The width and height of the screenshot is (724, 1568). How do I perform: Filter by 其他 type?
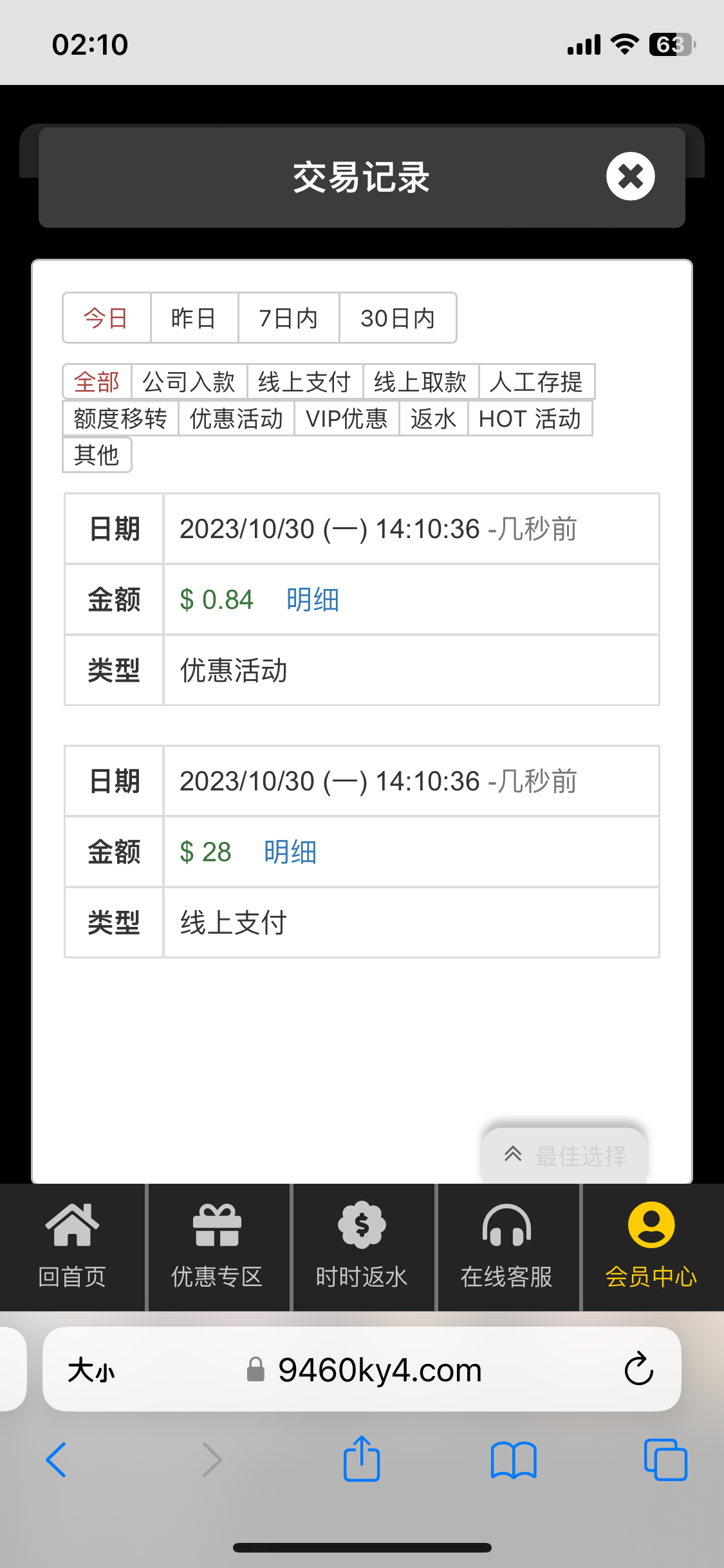[97, 455]
